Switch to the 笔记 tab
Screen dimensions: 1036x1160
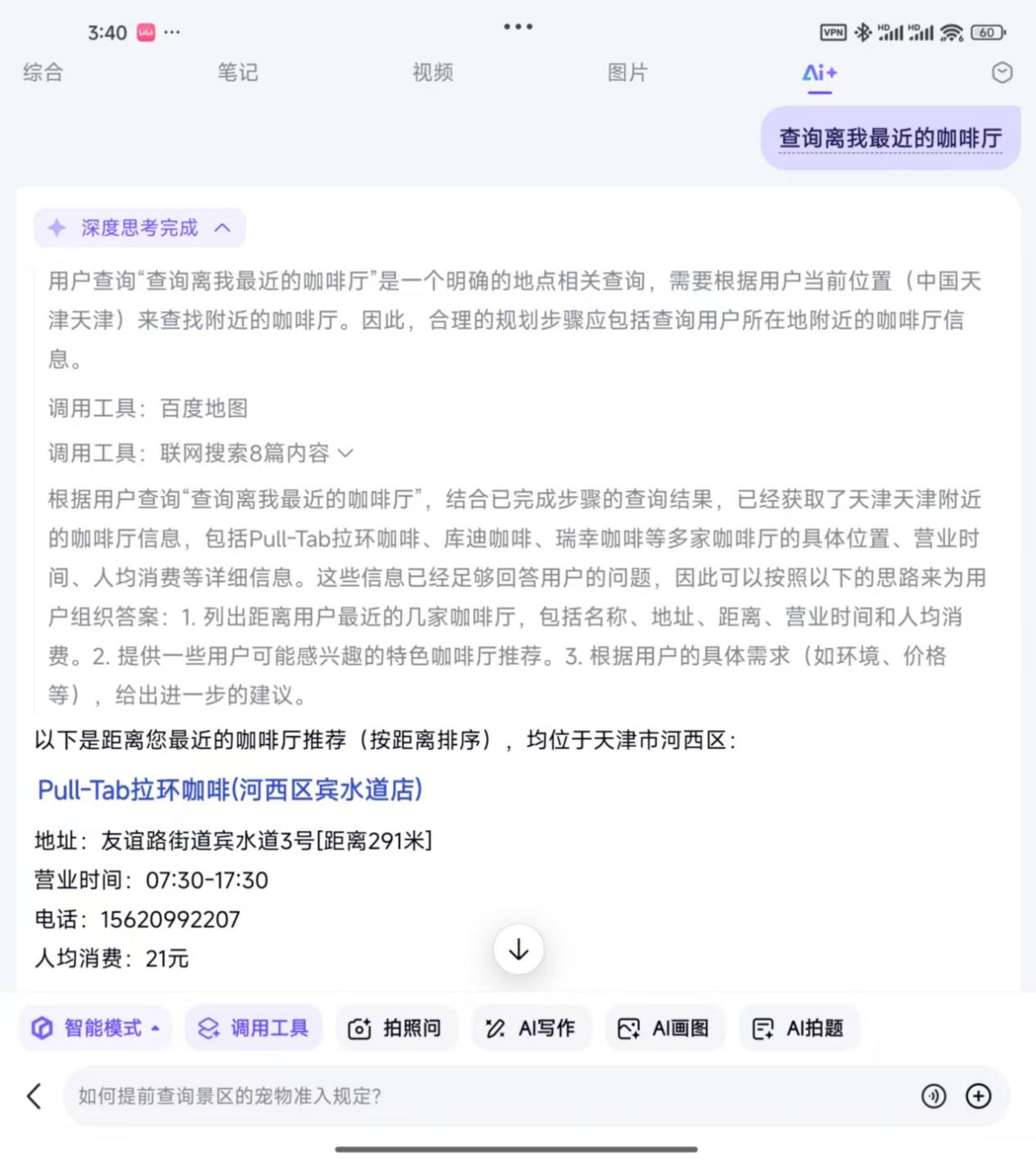click(x=237, y=72)
